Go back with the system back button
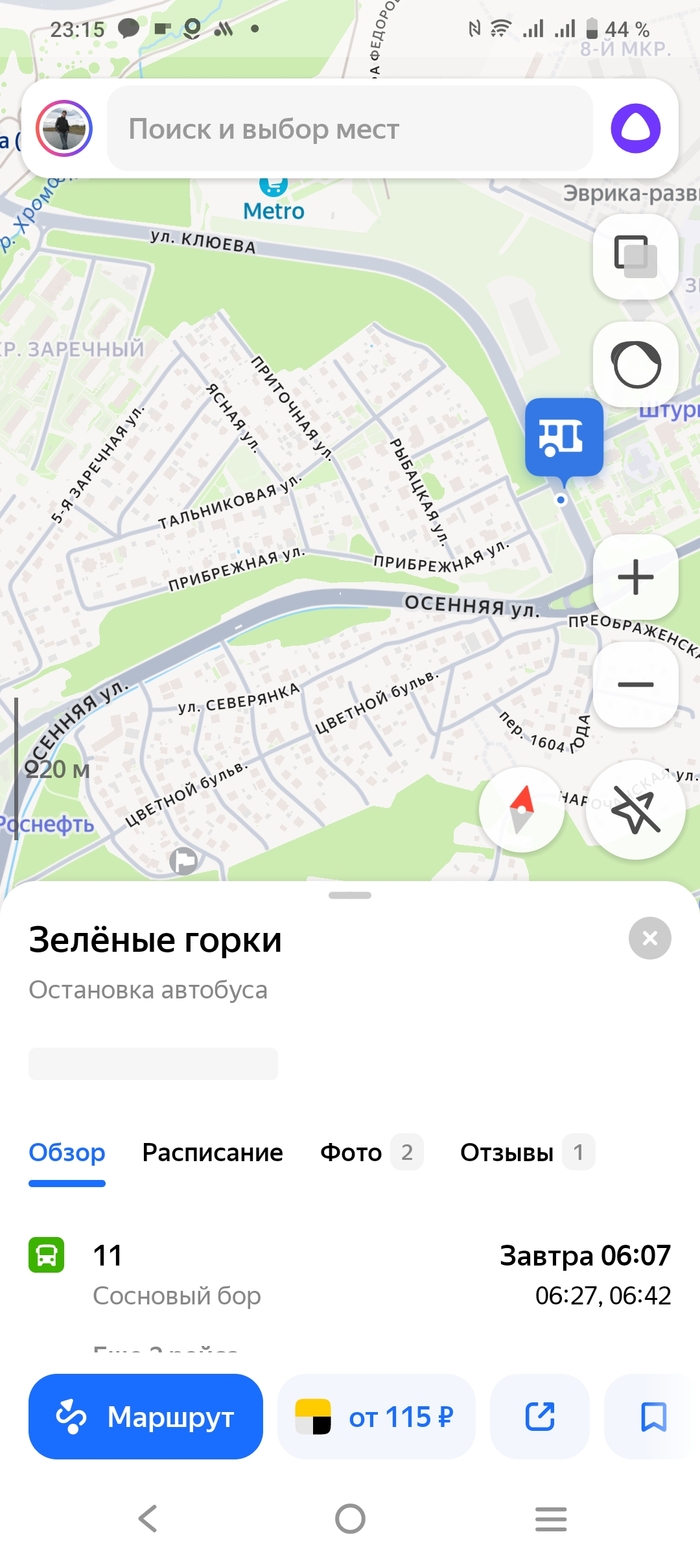 (147, 1519)
